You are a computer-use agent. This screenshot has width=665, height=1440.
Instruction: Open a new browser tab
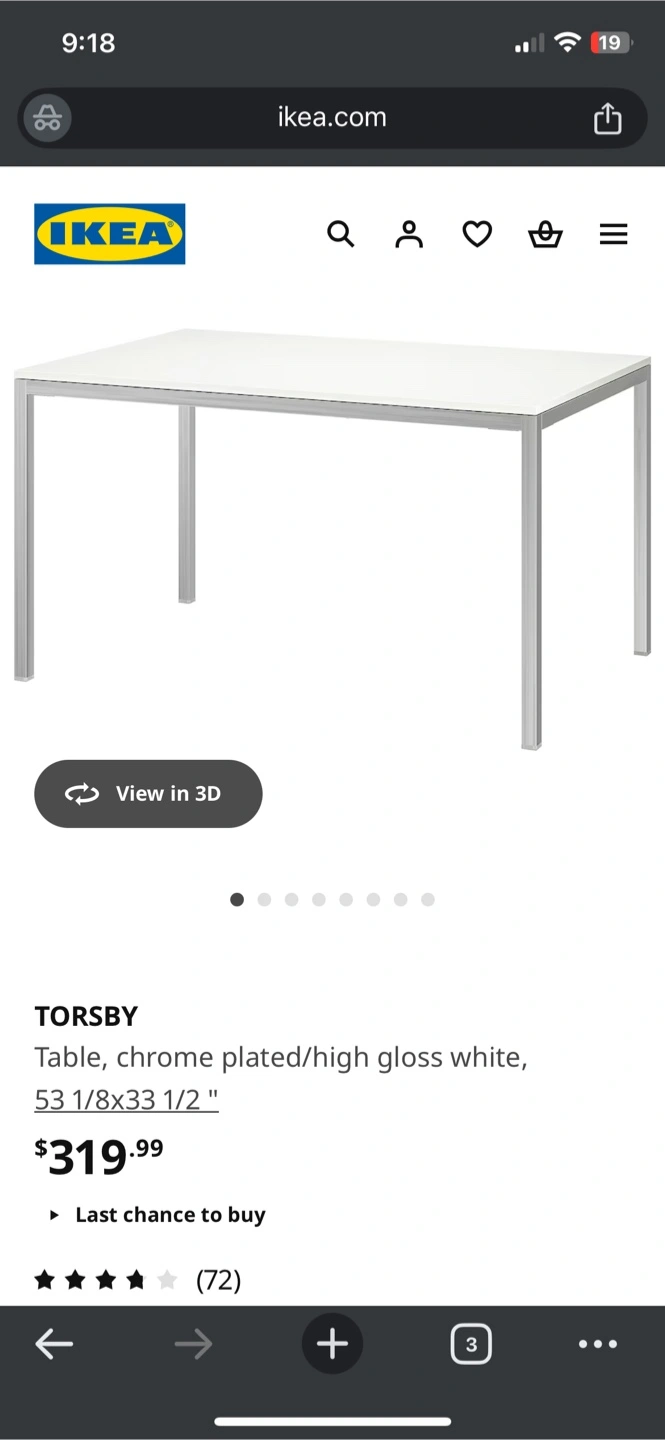pyautogui.click(x=332, y=1344)
